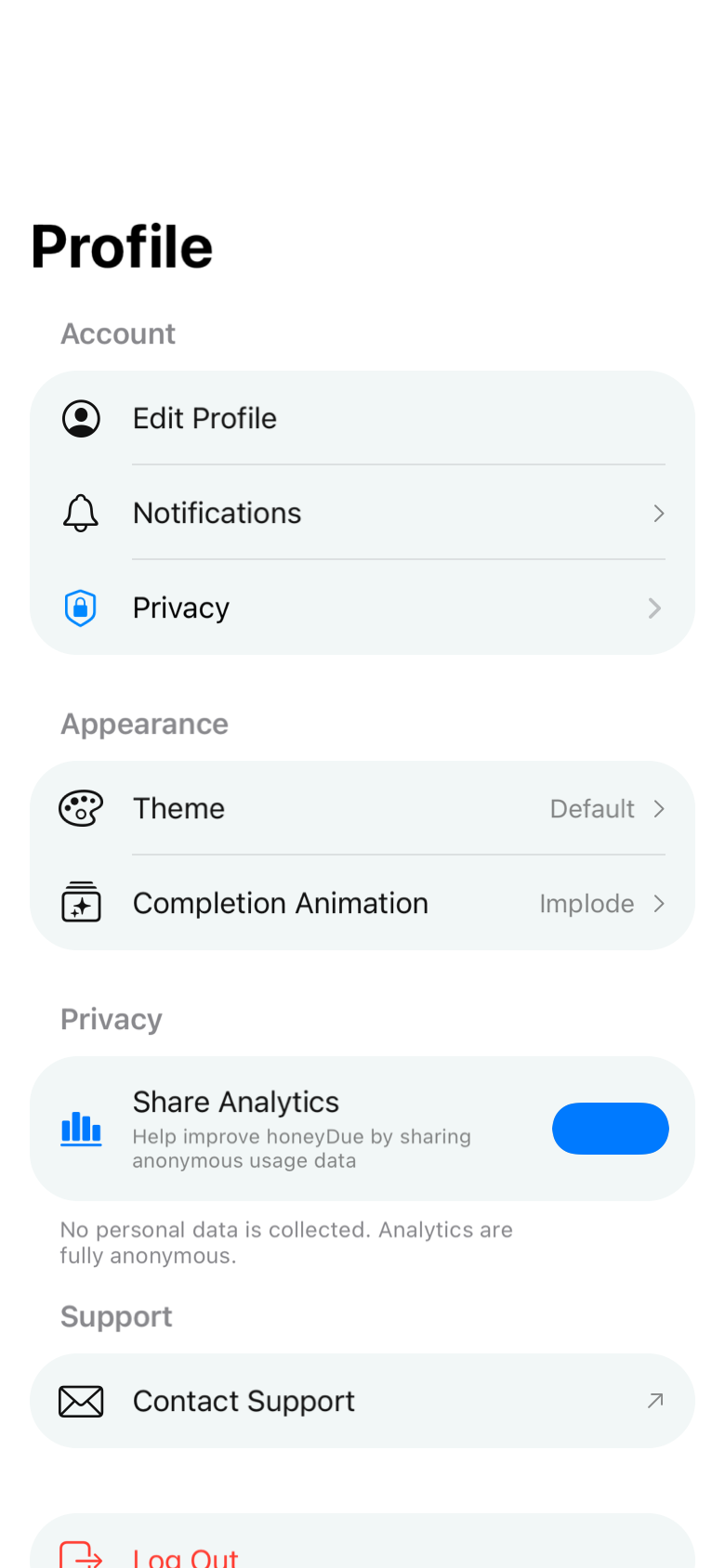Click the Edit Profile person icon
The height and width of the screenshot is (1568, 725).
[81, 418]
